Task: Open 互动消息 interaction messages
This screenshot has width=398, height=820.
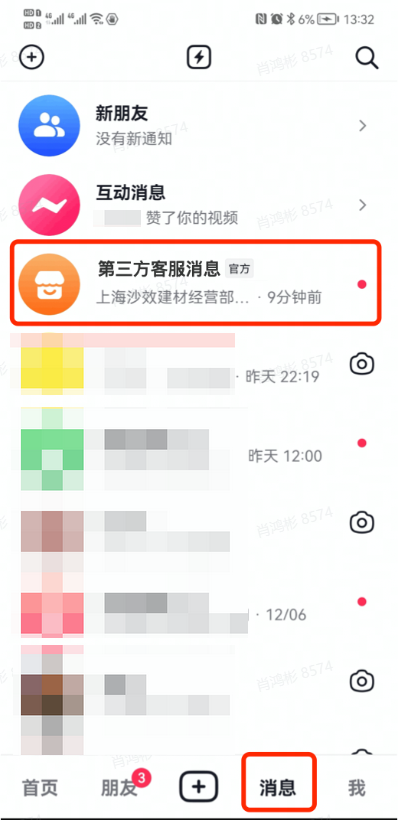Action: (x=199, y=205)
